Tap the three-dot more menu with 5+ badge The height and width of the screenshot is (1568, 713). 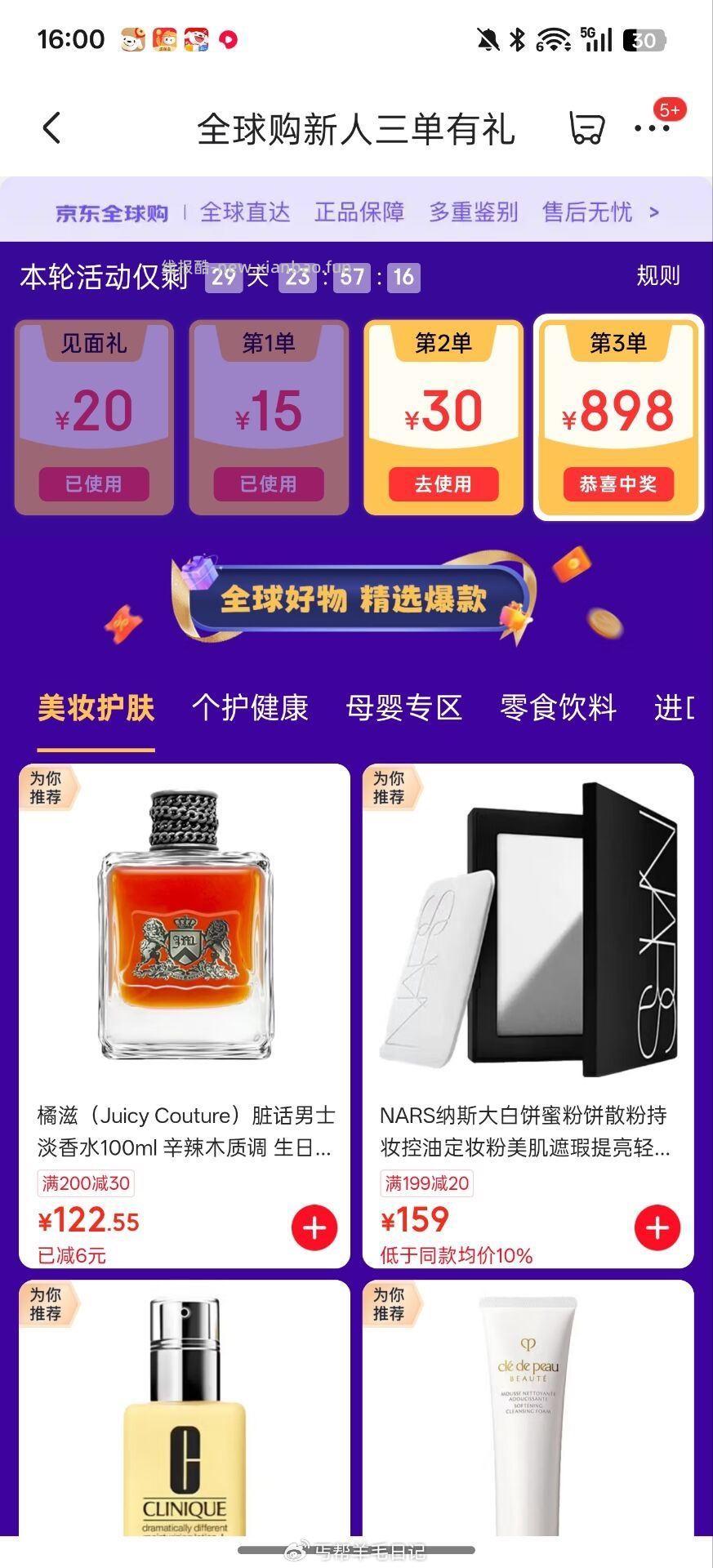(x=649, y=128)
